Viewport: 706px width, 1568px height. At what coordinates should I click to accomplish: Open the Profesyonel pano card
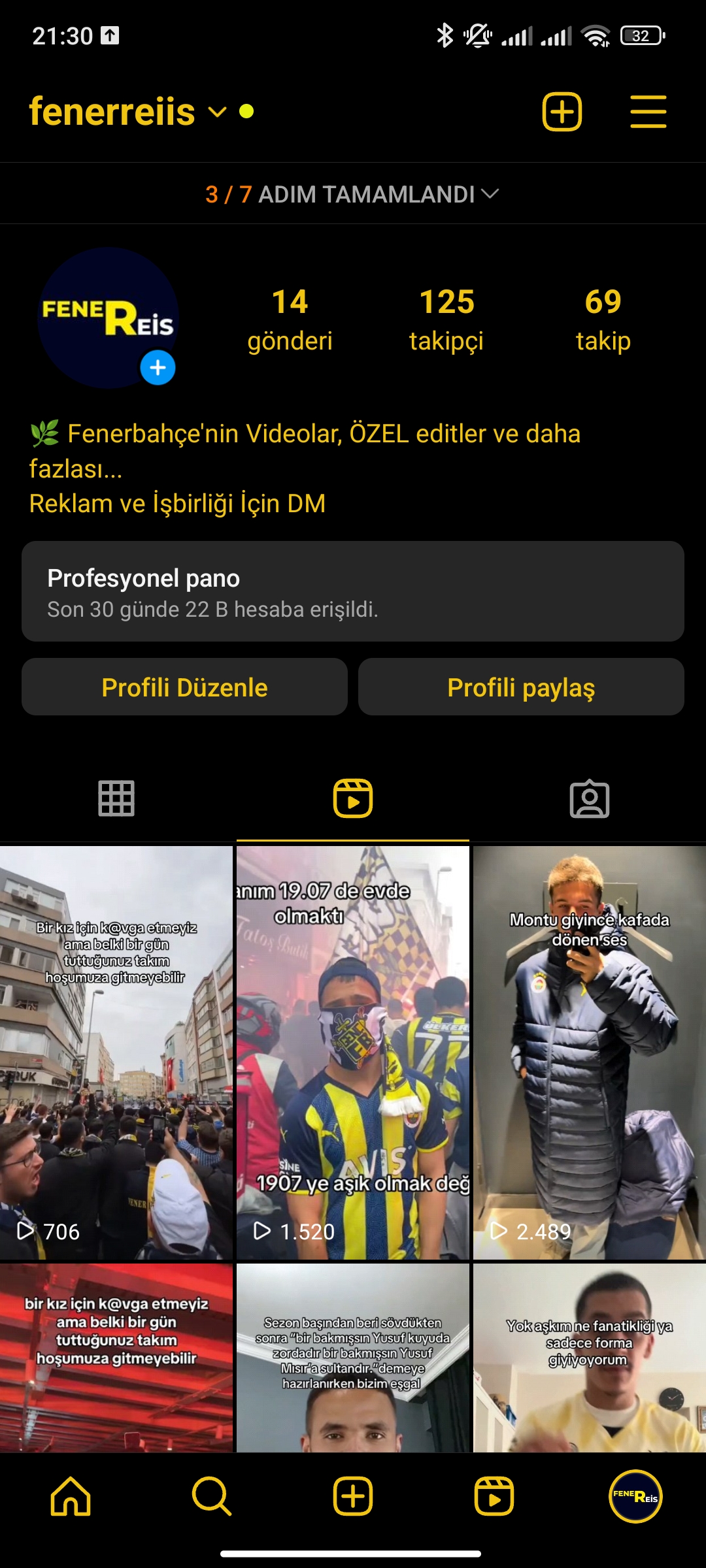(353, 591)
